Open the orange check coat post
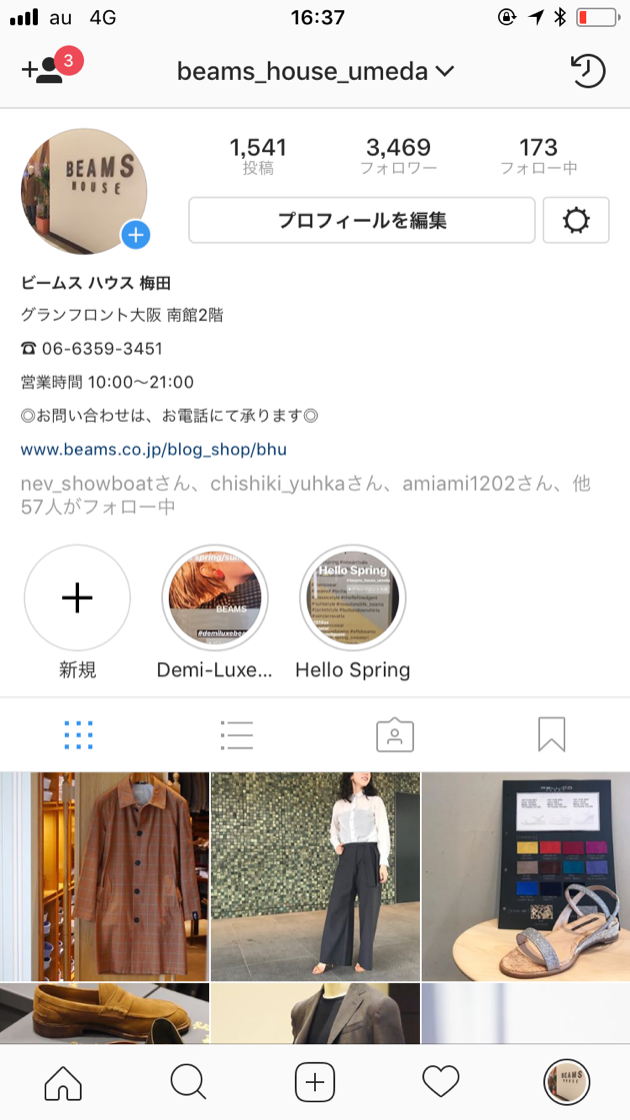This screenshot has width=630, height=1120. 105,875
